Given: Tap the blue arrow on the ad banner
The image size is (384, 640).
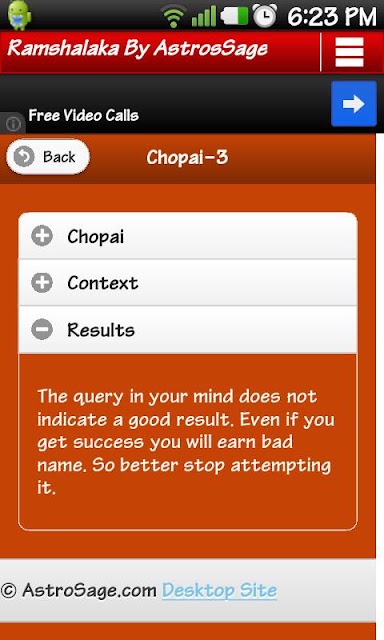Looking at the screenshot, I should pyautogui.click(x=353, y=104).
